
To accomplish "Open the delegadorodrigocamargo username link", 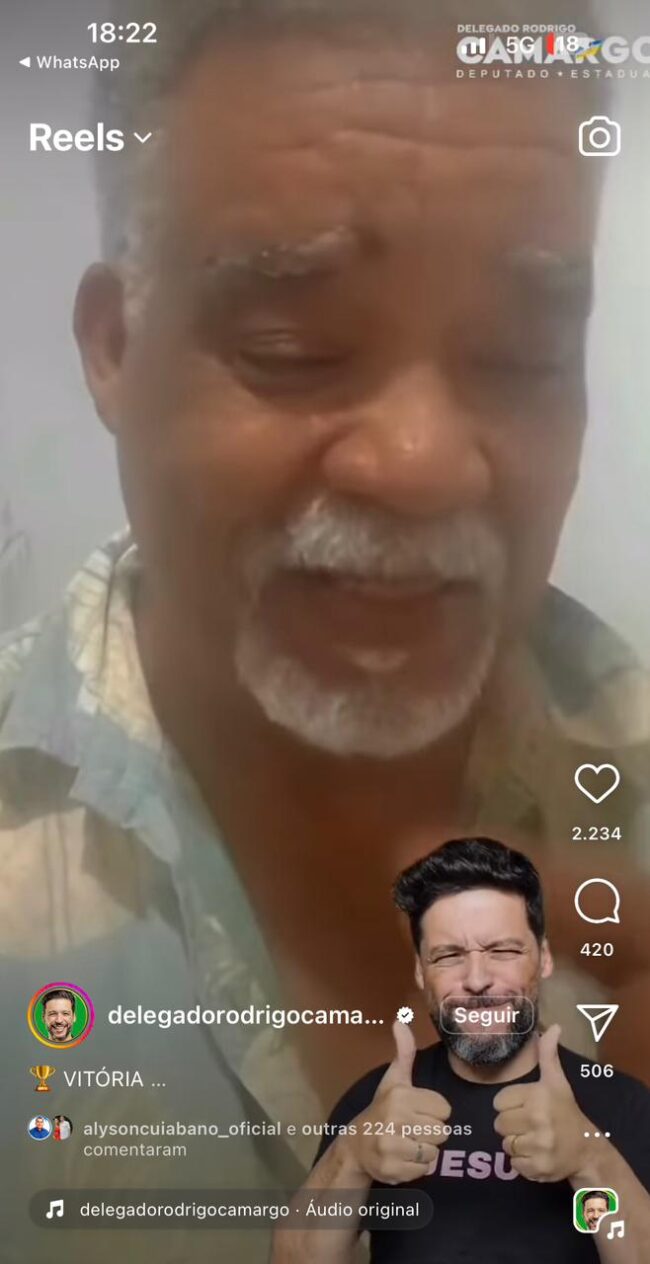I will (x=245, y=1016).
